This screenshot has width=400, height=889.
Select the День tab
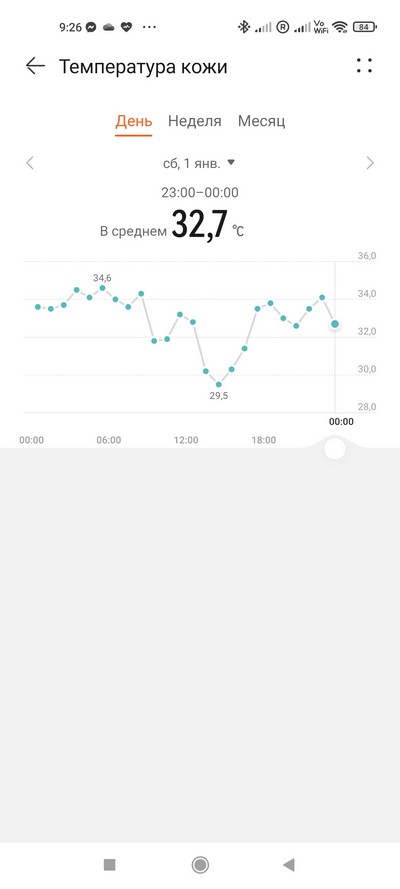coord(134,121)
